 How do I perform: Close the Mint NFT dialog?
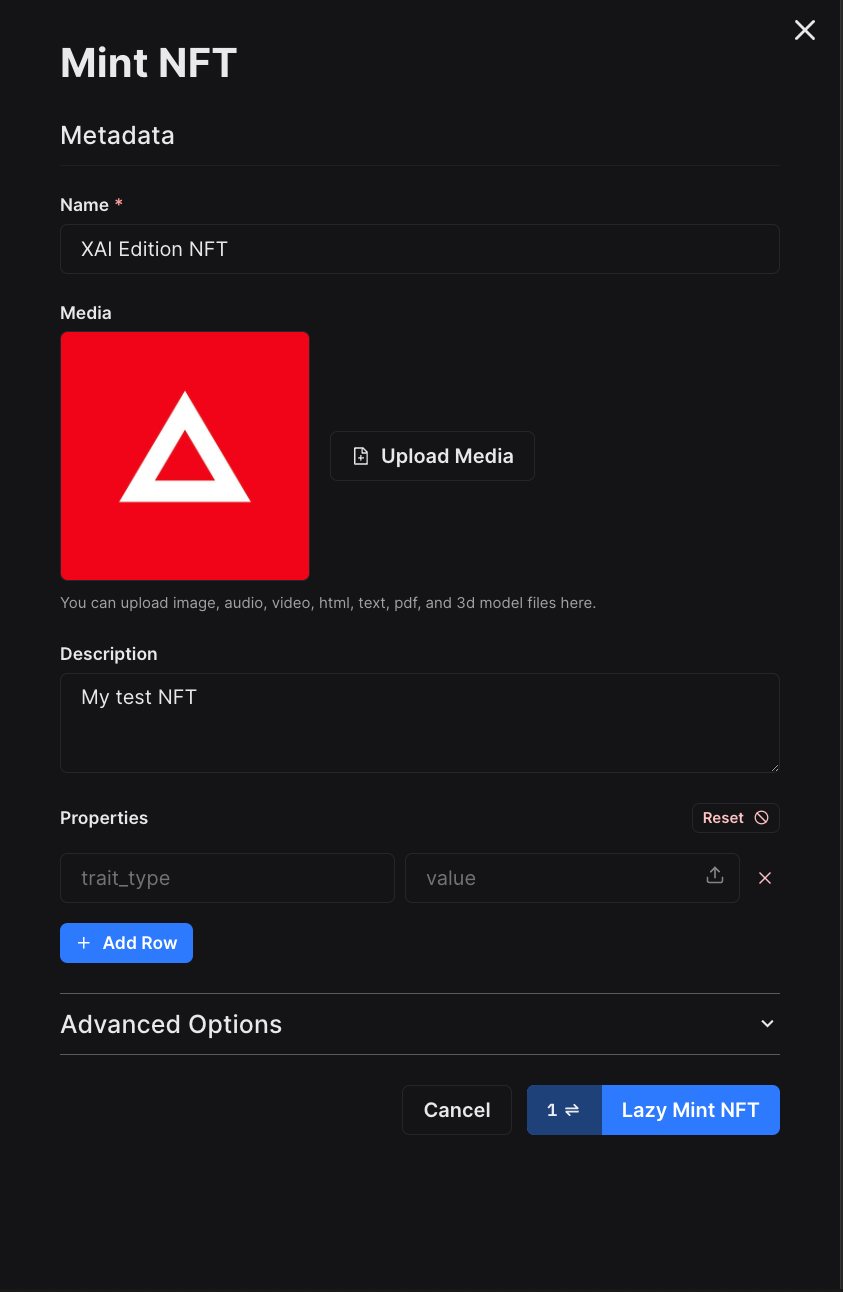[804, 31]
